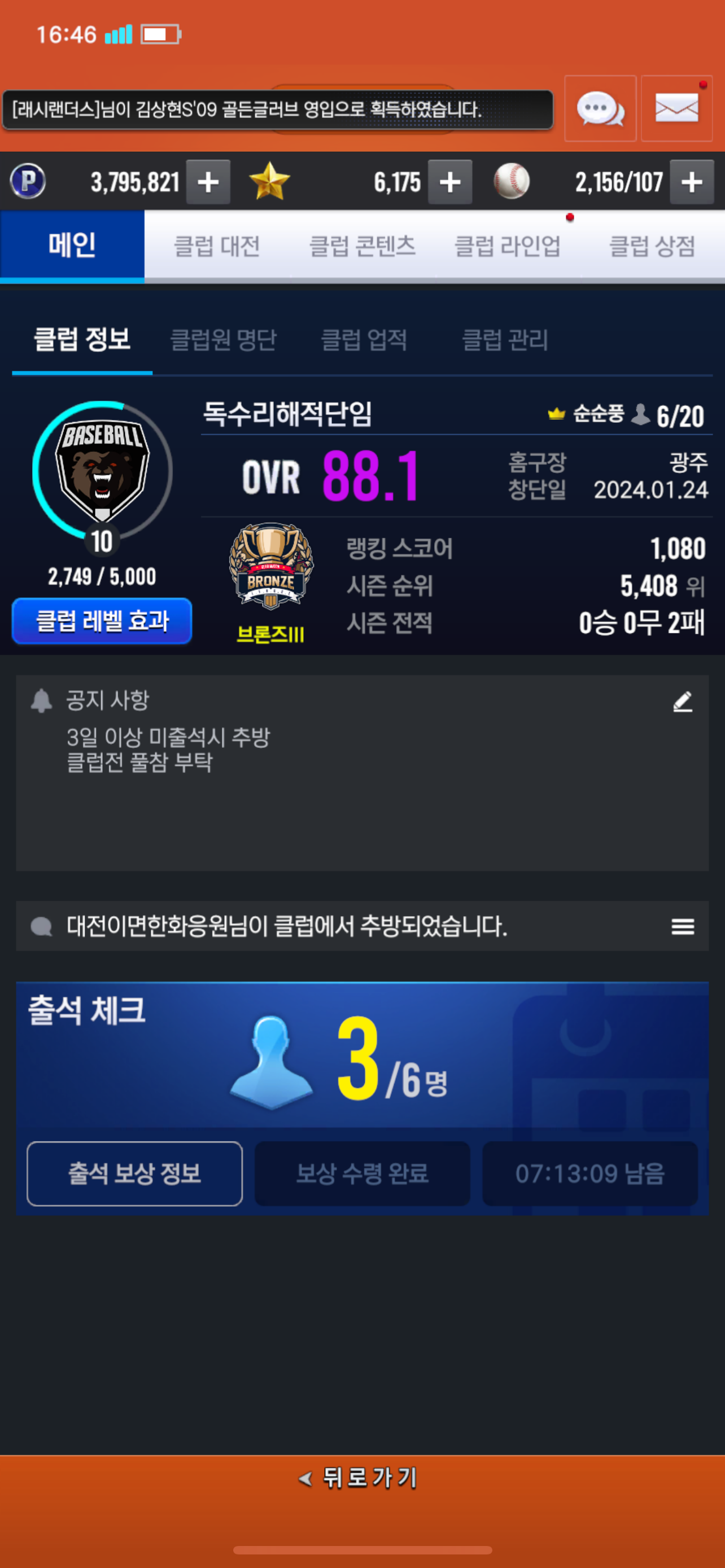Open the 클럽 콘텐츠 tab
Screen dimensions: 725x1568
click(x=362, y=246)
